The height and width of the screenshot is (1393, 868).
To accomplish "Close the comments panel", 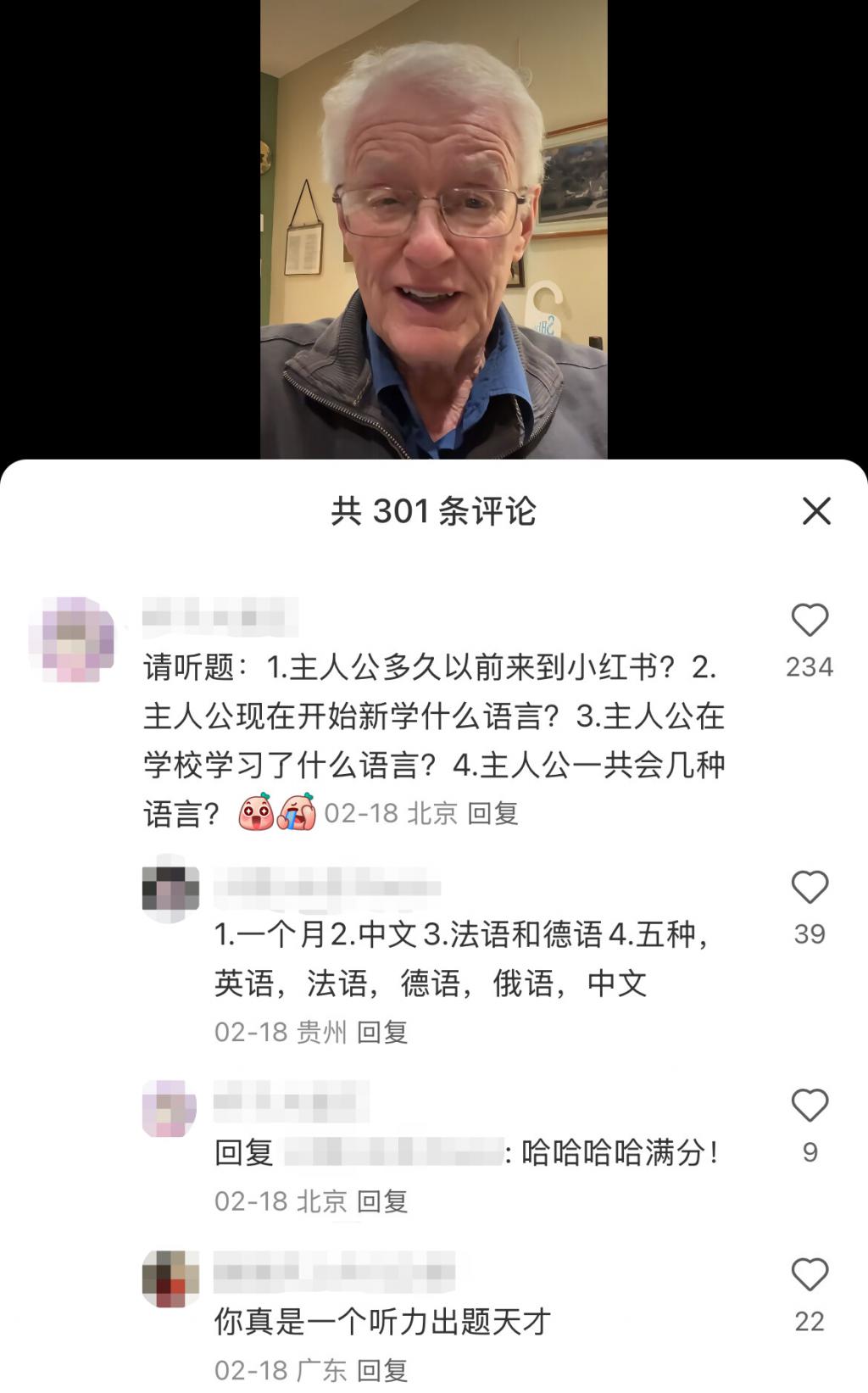I will pyautogui.click(x=816, y=511).
